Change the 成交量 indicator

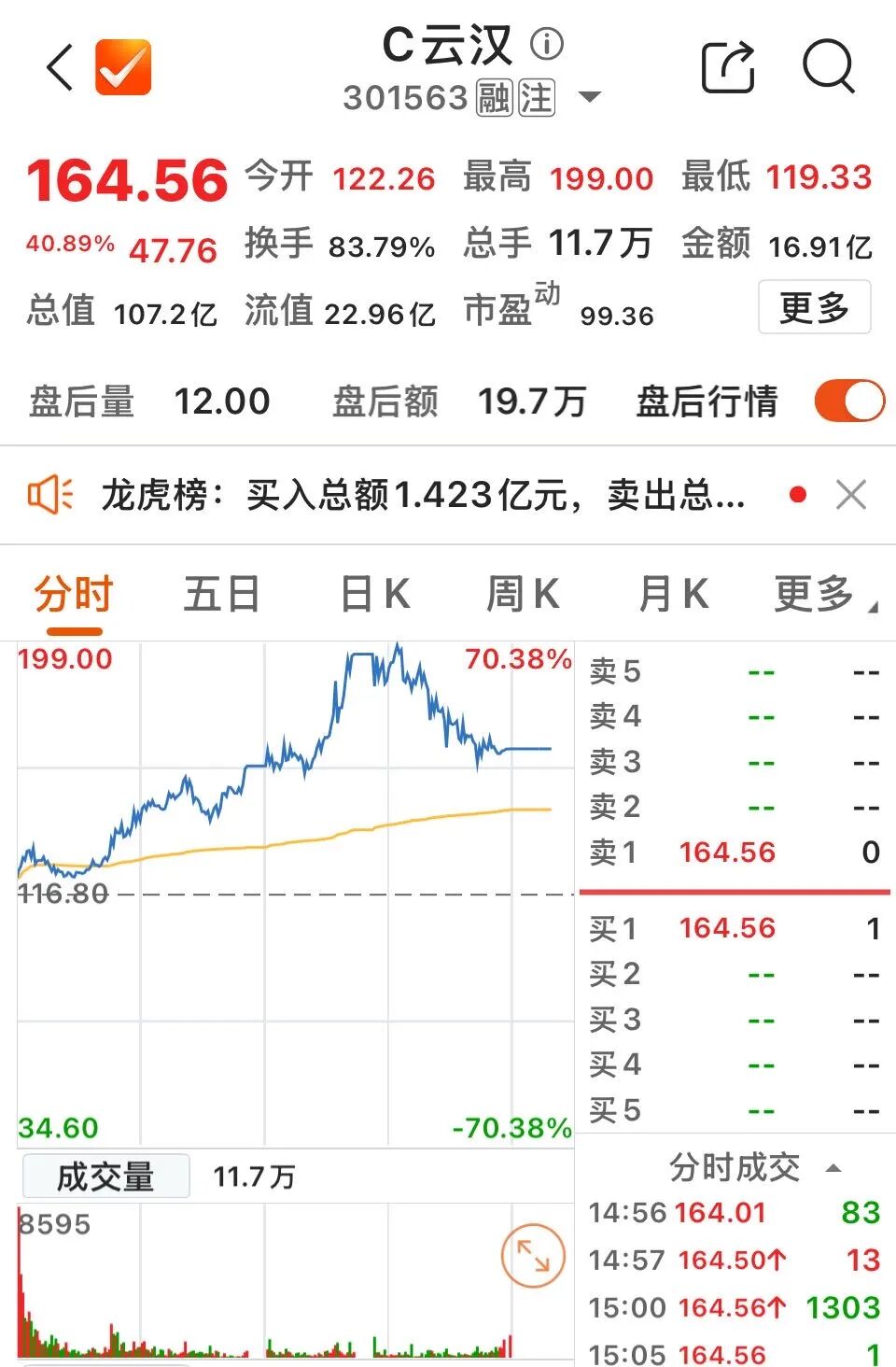click(x=105, y=1177)
